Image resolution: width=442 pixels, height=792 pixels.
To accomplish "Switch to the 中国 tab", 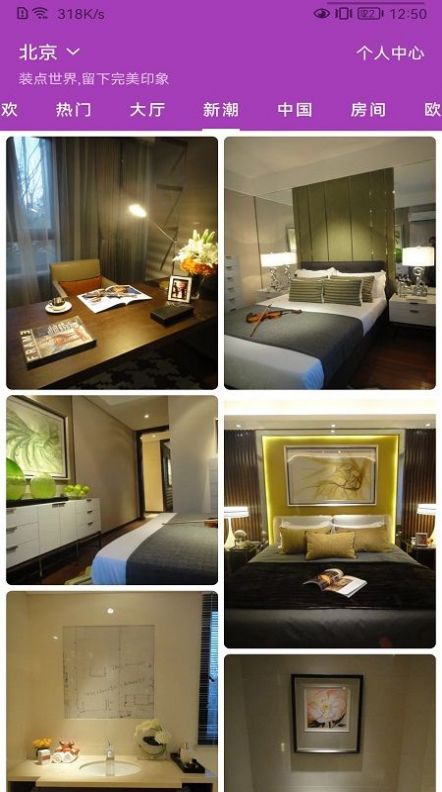I will tap(294, 110).
